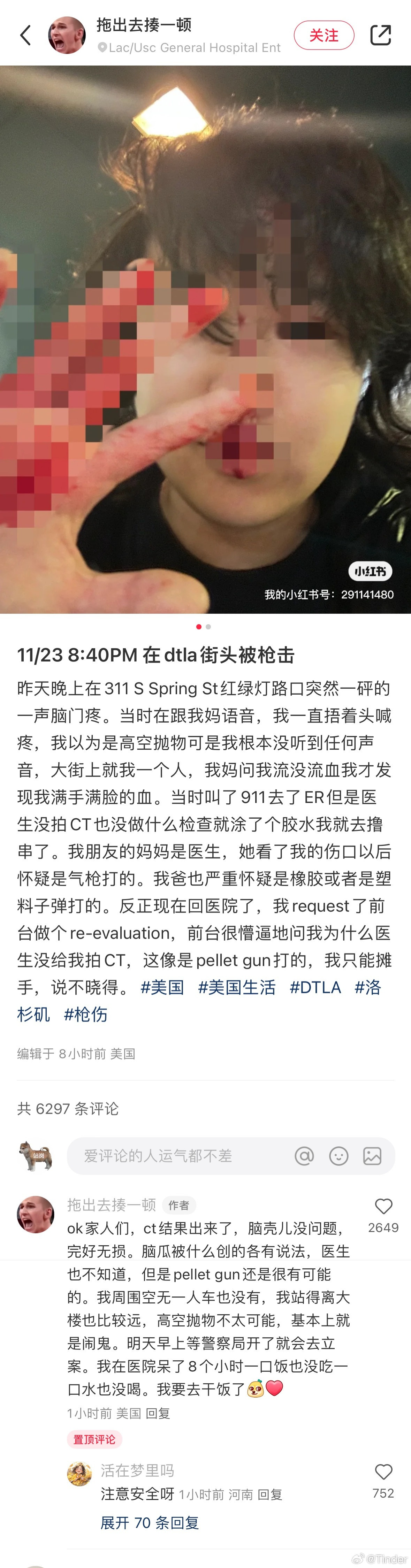Open the #DTLA hashtag
This screenshot has height=1568, width=411.
315,987
